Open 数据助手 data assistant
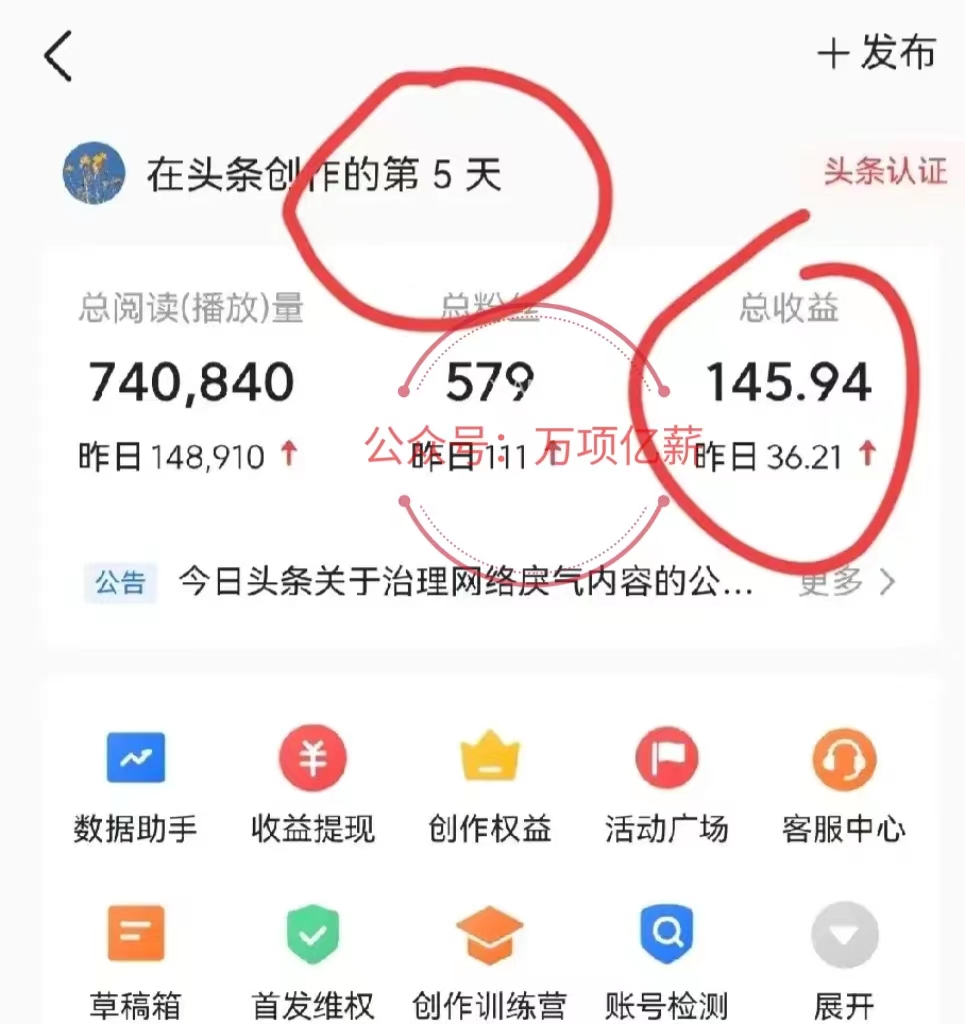The height and width of the screenshot is (1024, 965). pos(135,785)
